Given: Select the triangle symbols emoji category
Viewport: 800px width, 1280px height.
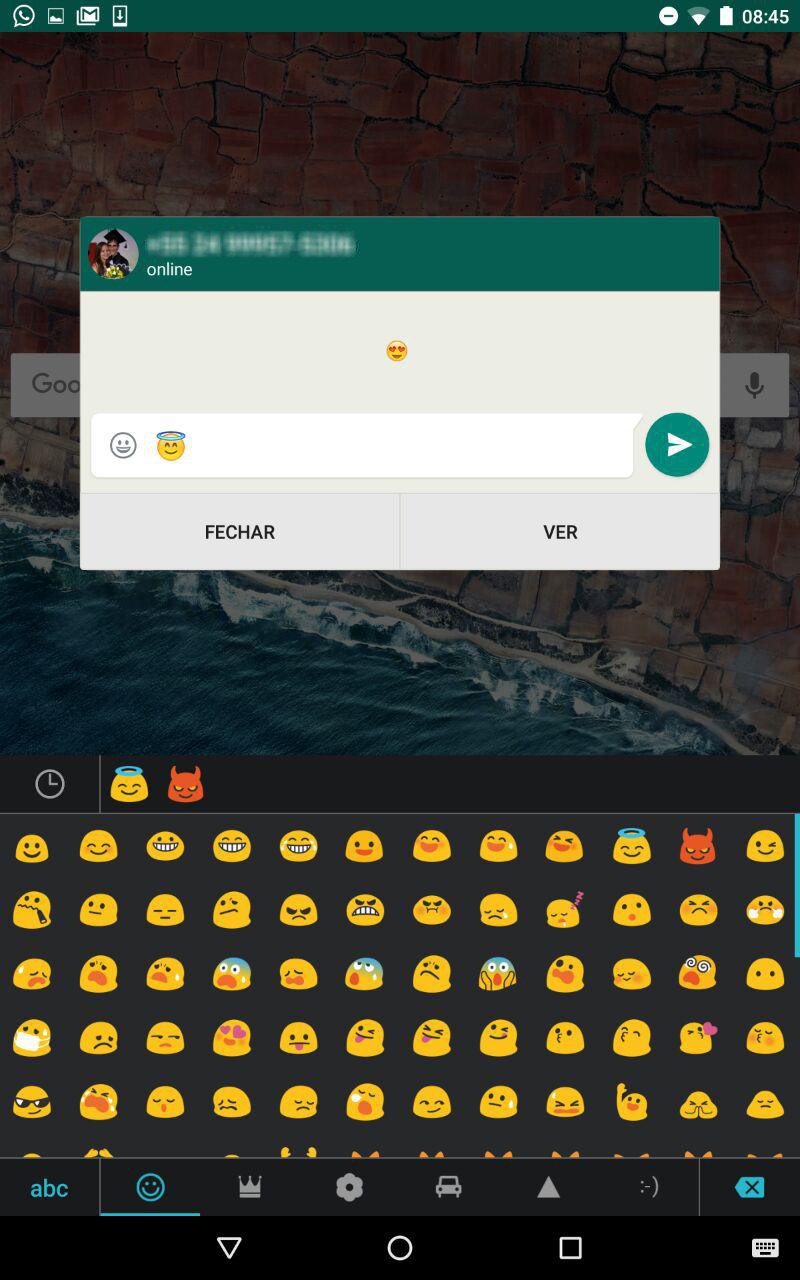Looking at the screenshot, I should tap(548, 1187).
